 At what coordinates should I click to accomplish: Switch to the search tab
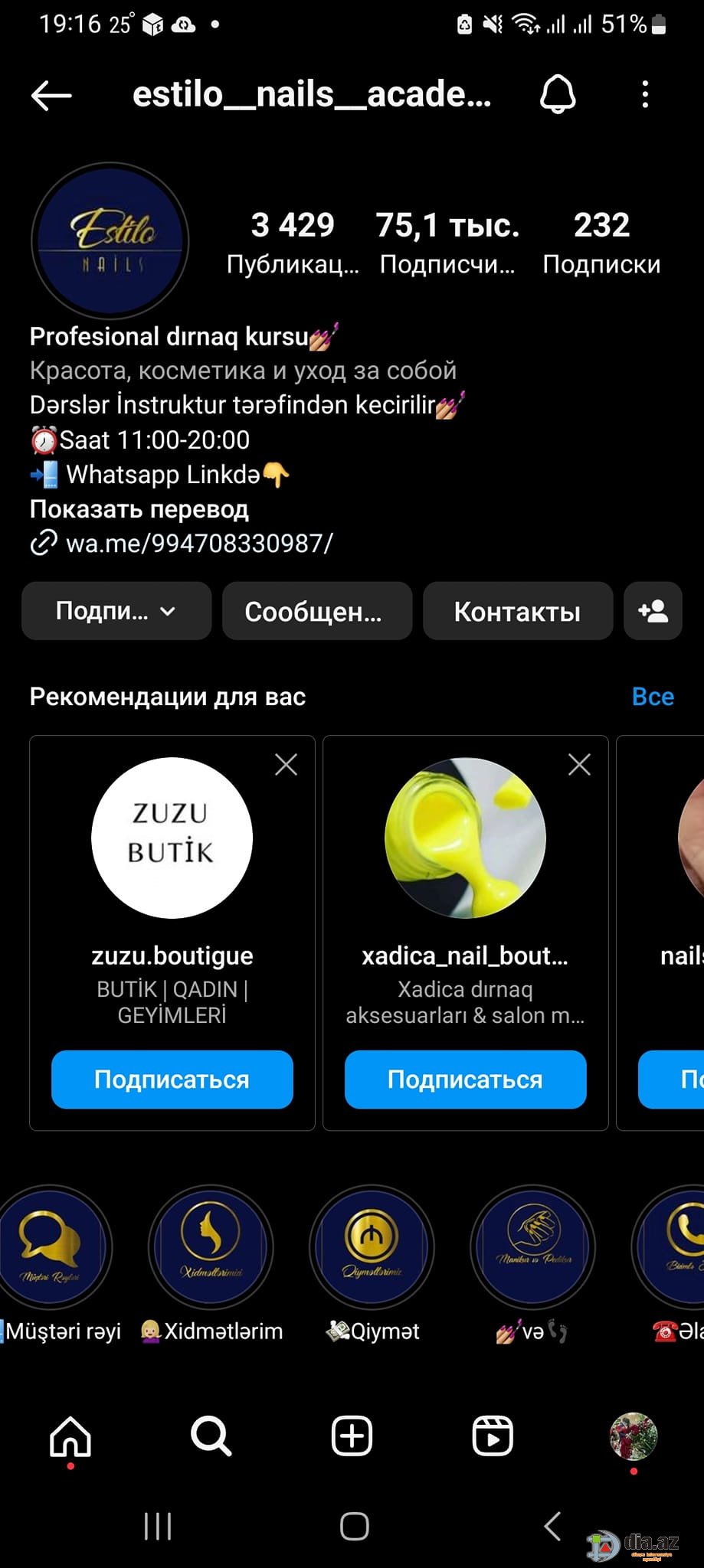coord(211,1436)
